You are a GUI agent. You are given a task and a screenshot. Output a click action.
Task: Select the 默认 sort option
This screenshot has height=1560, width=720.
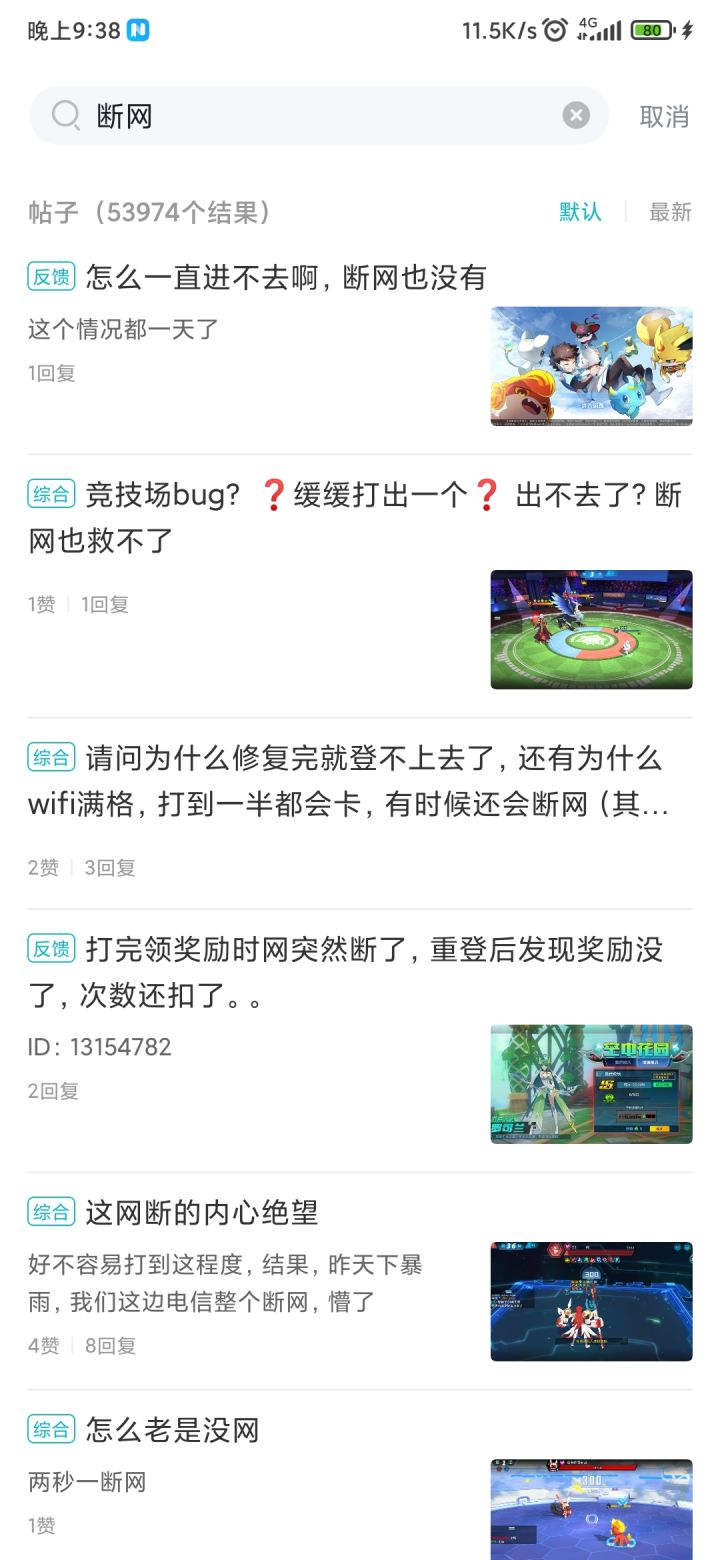click(580, 212)
